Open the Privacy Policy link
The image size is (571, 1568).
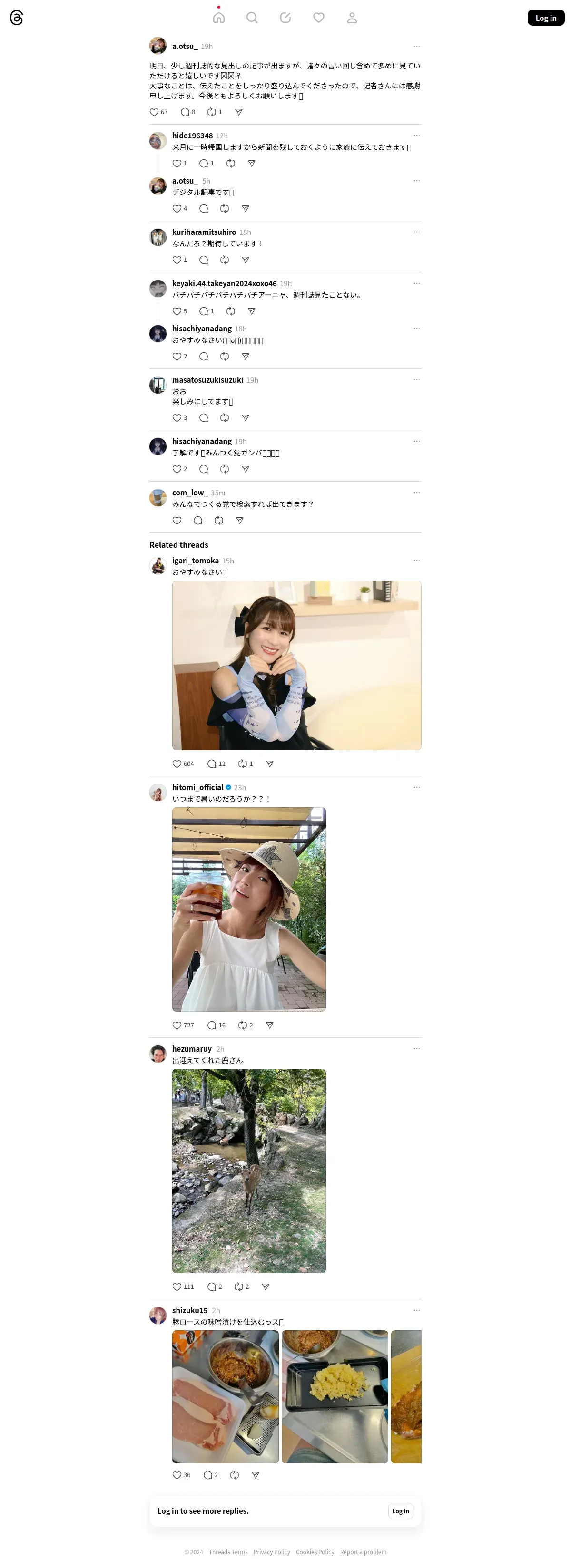[x=272, y=1551]
